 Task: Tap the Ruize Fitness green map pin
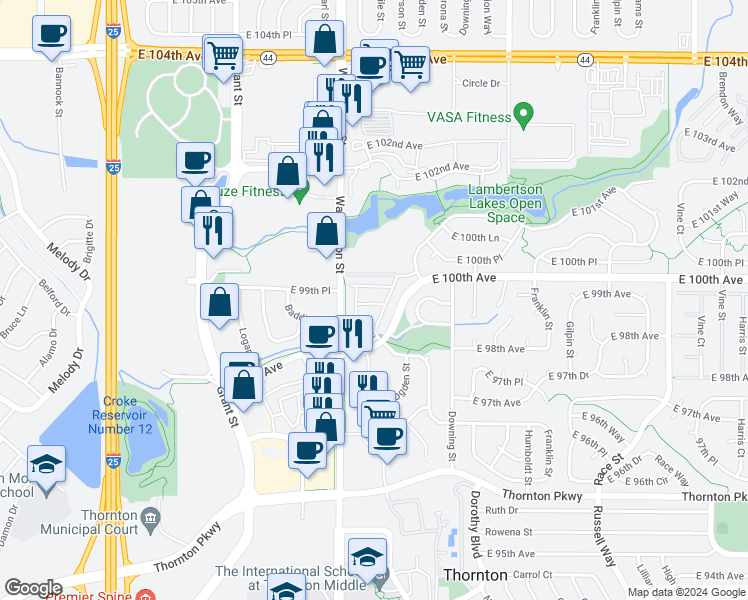299,193
